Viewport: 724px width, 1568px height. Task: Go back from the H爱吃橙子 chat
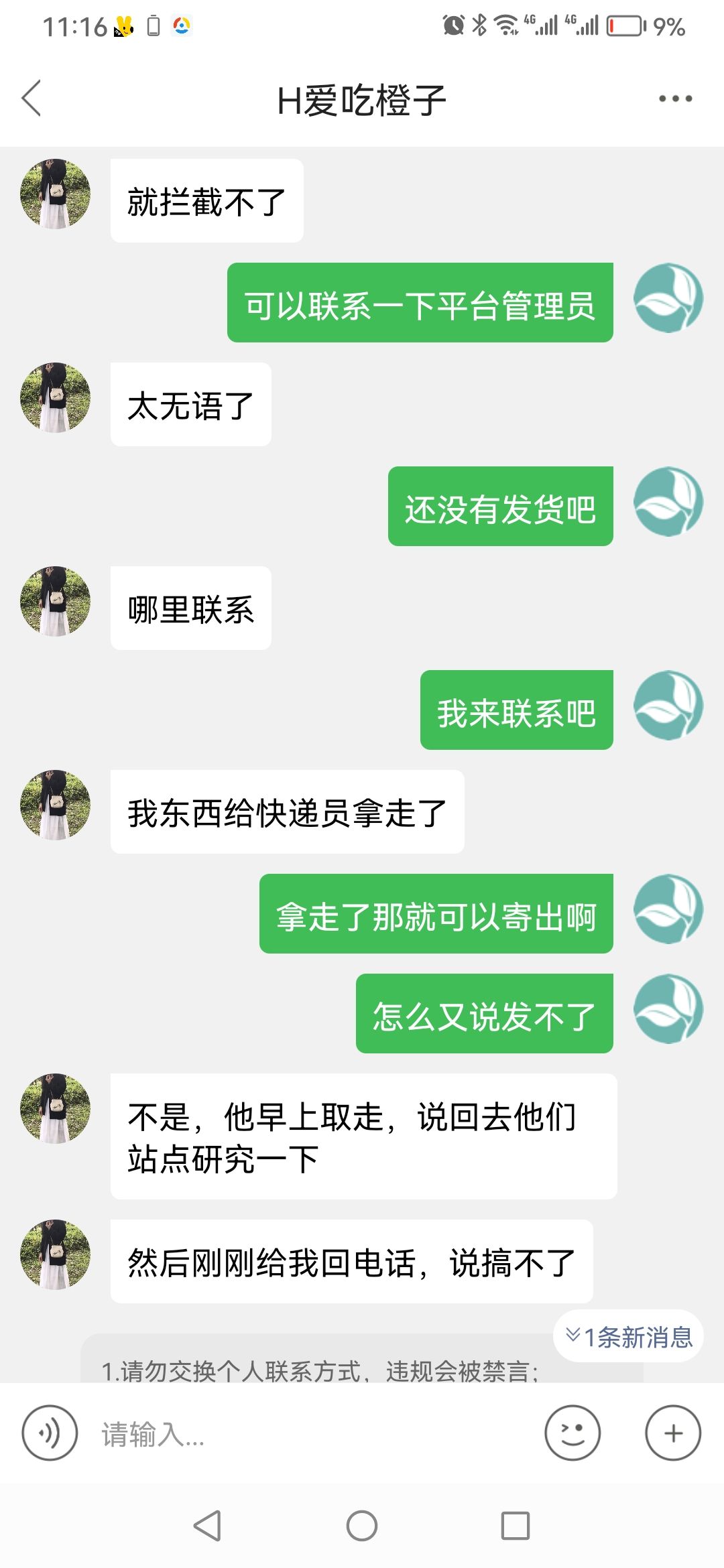(32, 99)
